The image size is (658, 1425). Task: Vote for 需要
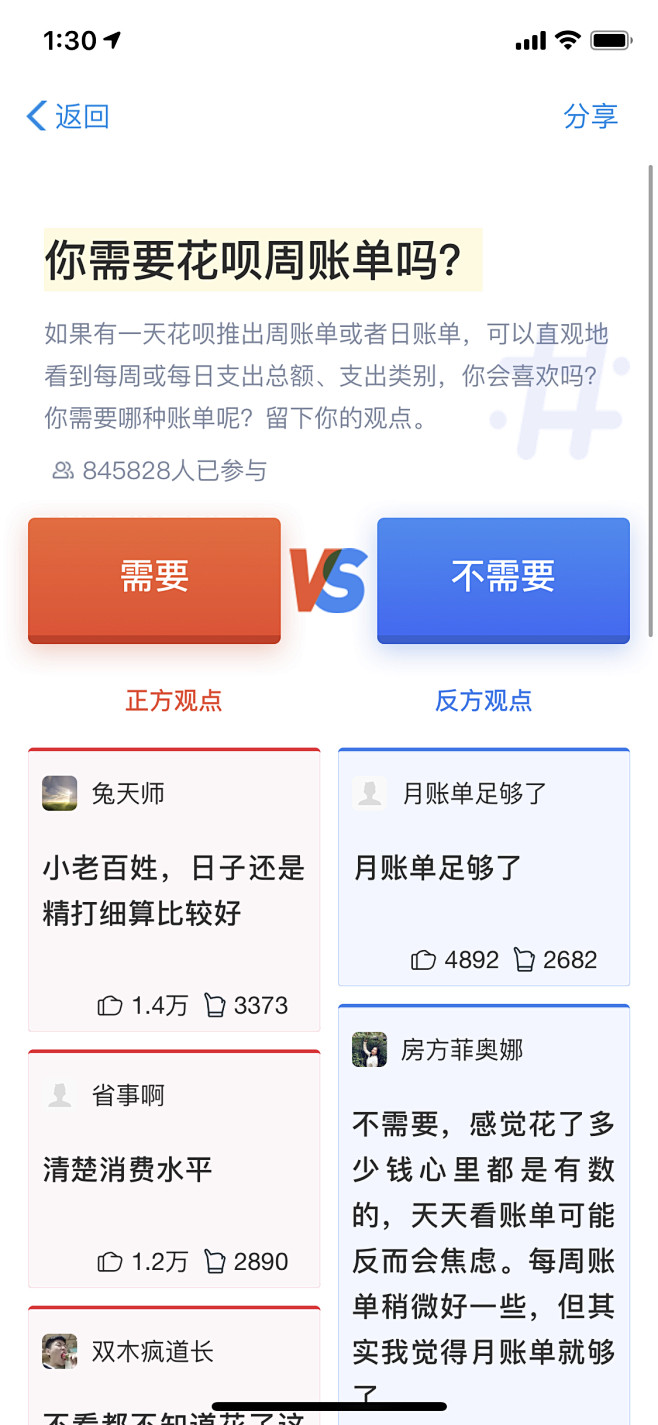[154, 578]
